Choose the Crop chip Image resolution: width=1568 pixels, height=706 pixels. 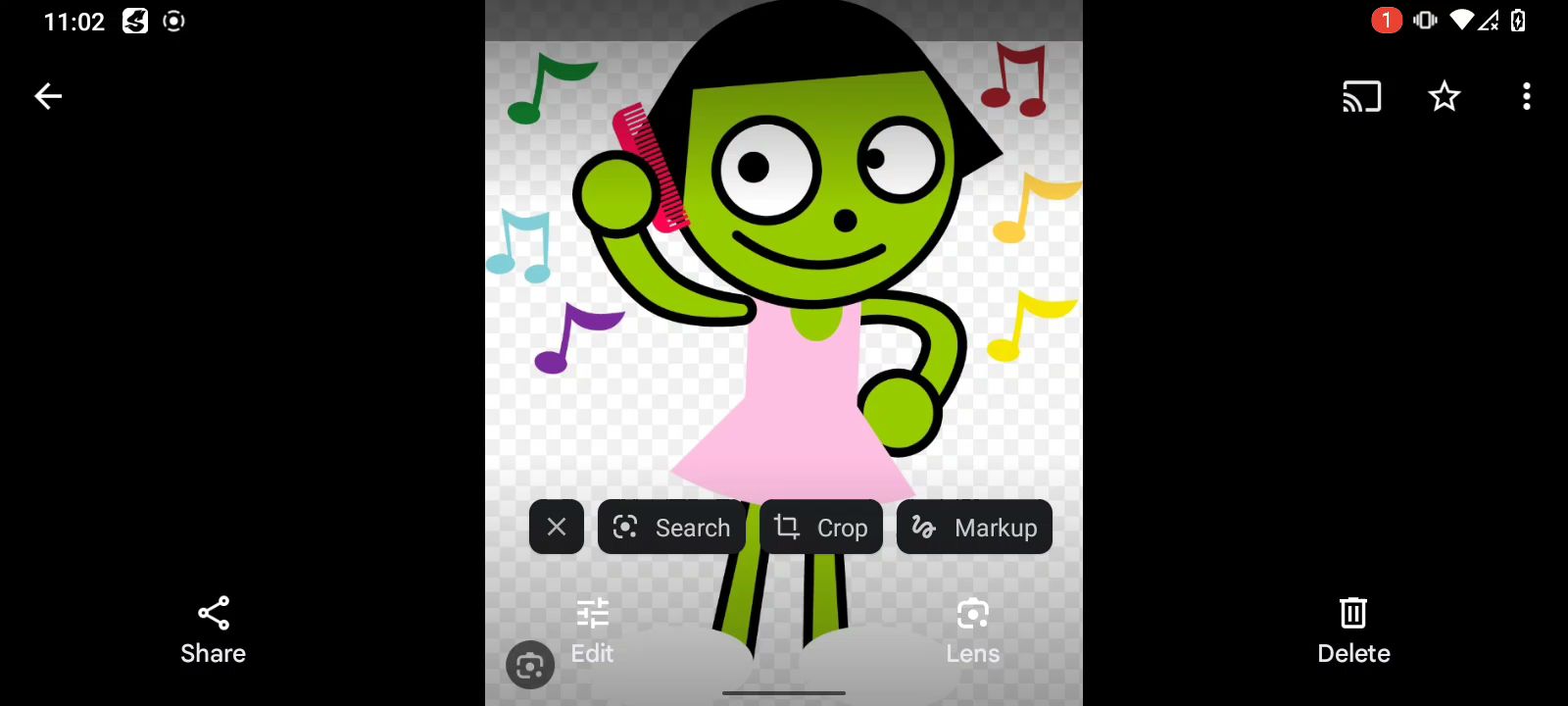click(x=821, y=528)
